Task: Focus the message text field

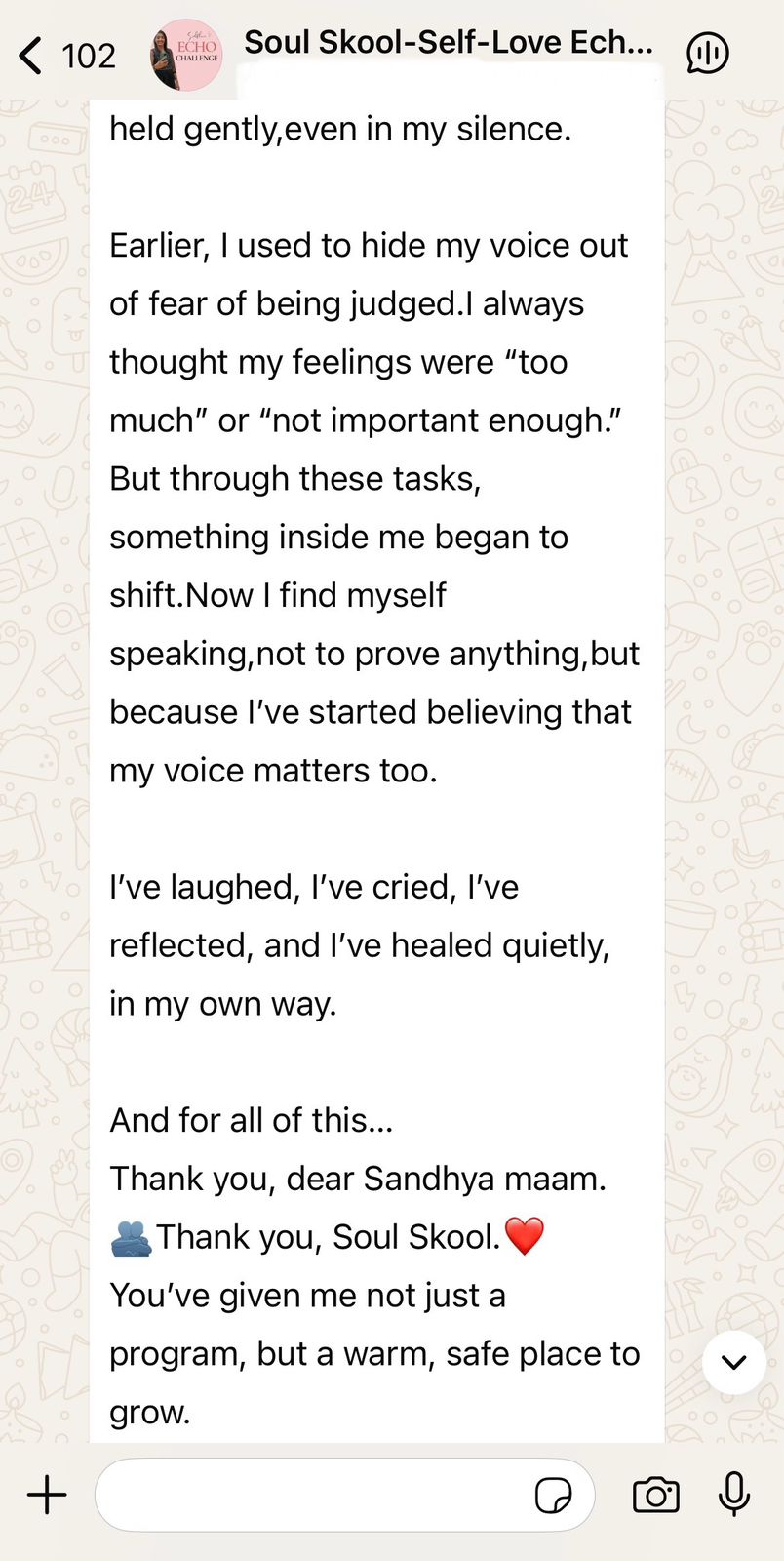Action: pyautogui.click(x=312, y=1495)
